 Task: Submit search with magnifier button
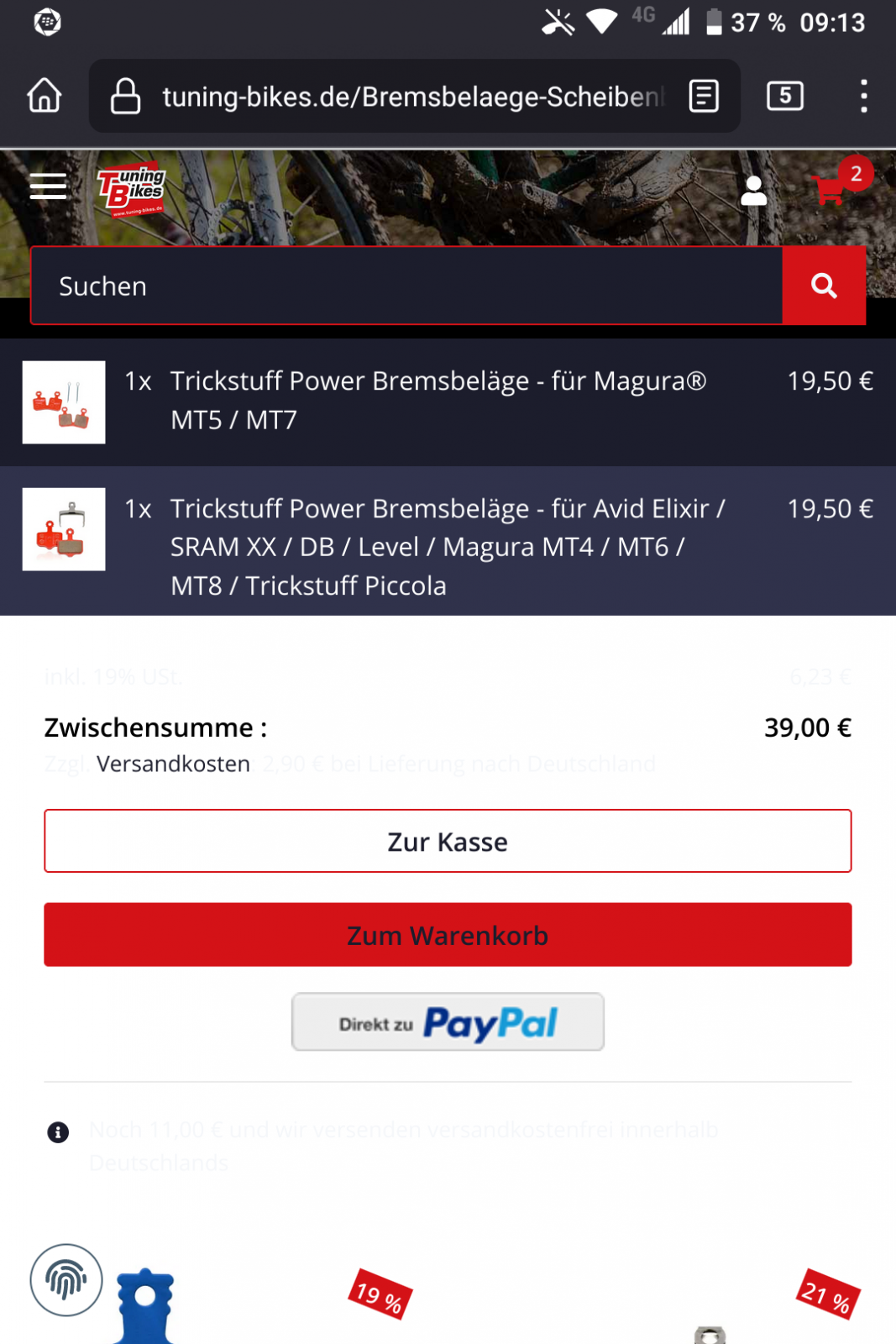[824, 286]
